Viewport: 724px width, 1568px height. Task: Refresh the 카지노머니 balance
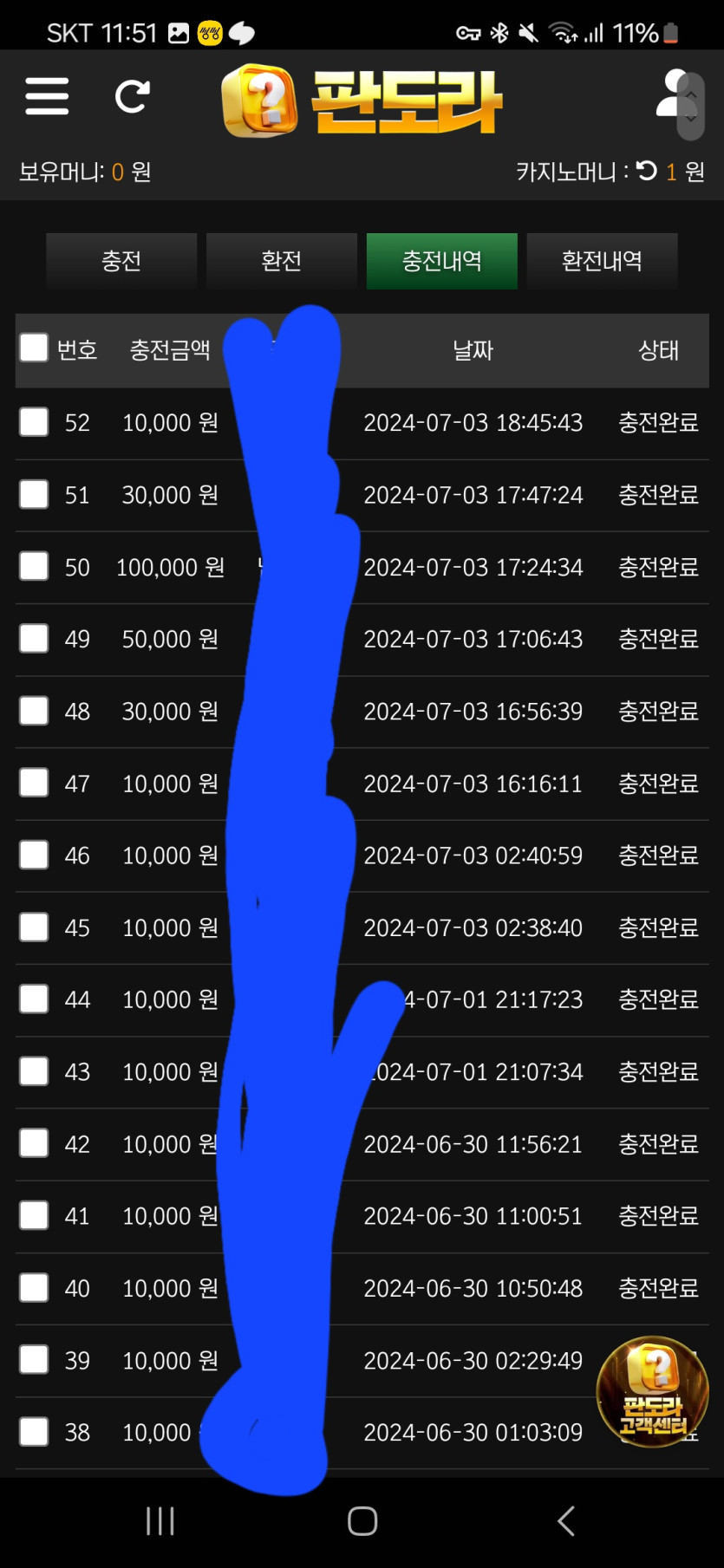coord(647,171)
